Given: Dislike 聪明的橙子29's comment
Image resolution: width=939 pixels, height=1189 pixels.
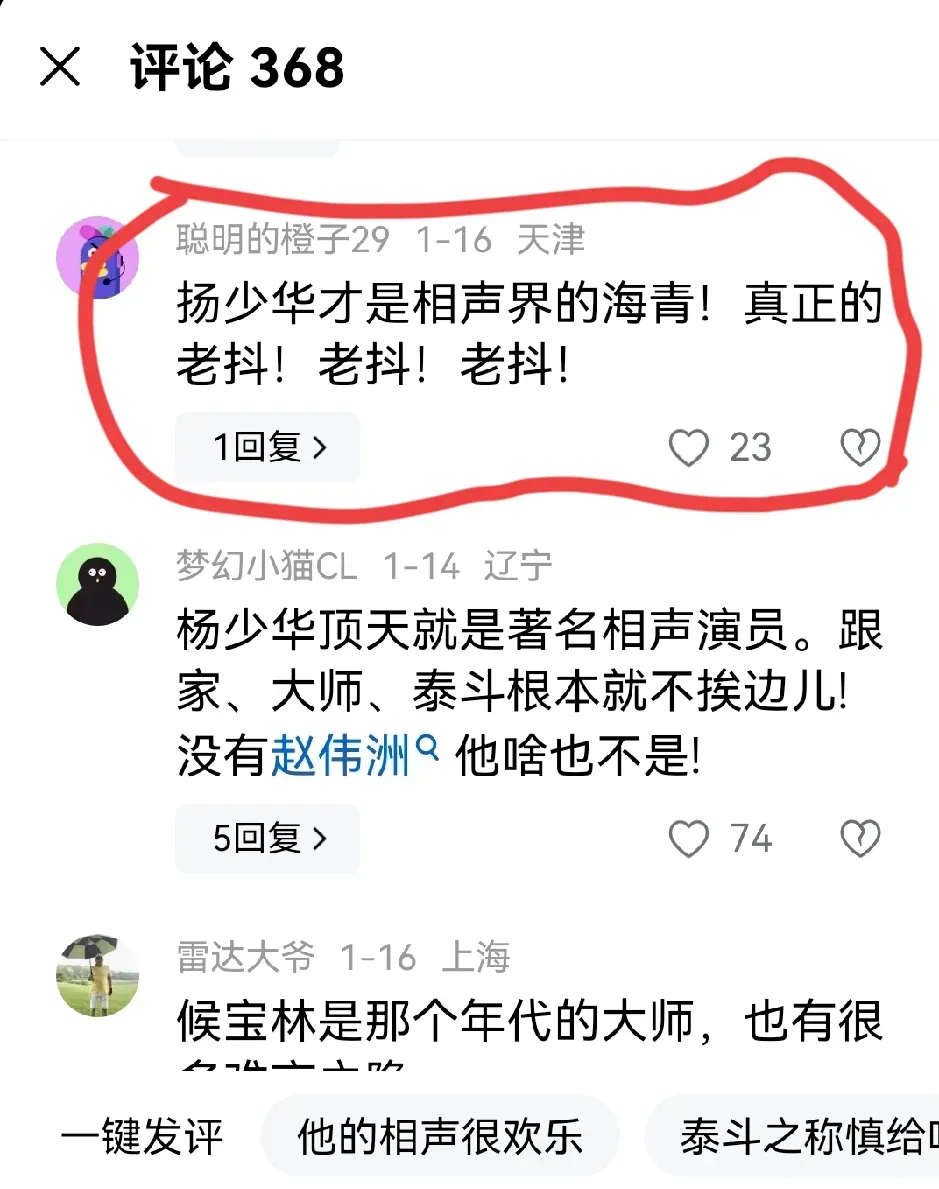Looking at the screenshot, I should [859, 449].
